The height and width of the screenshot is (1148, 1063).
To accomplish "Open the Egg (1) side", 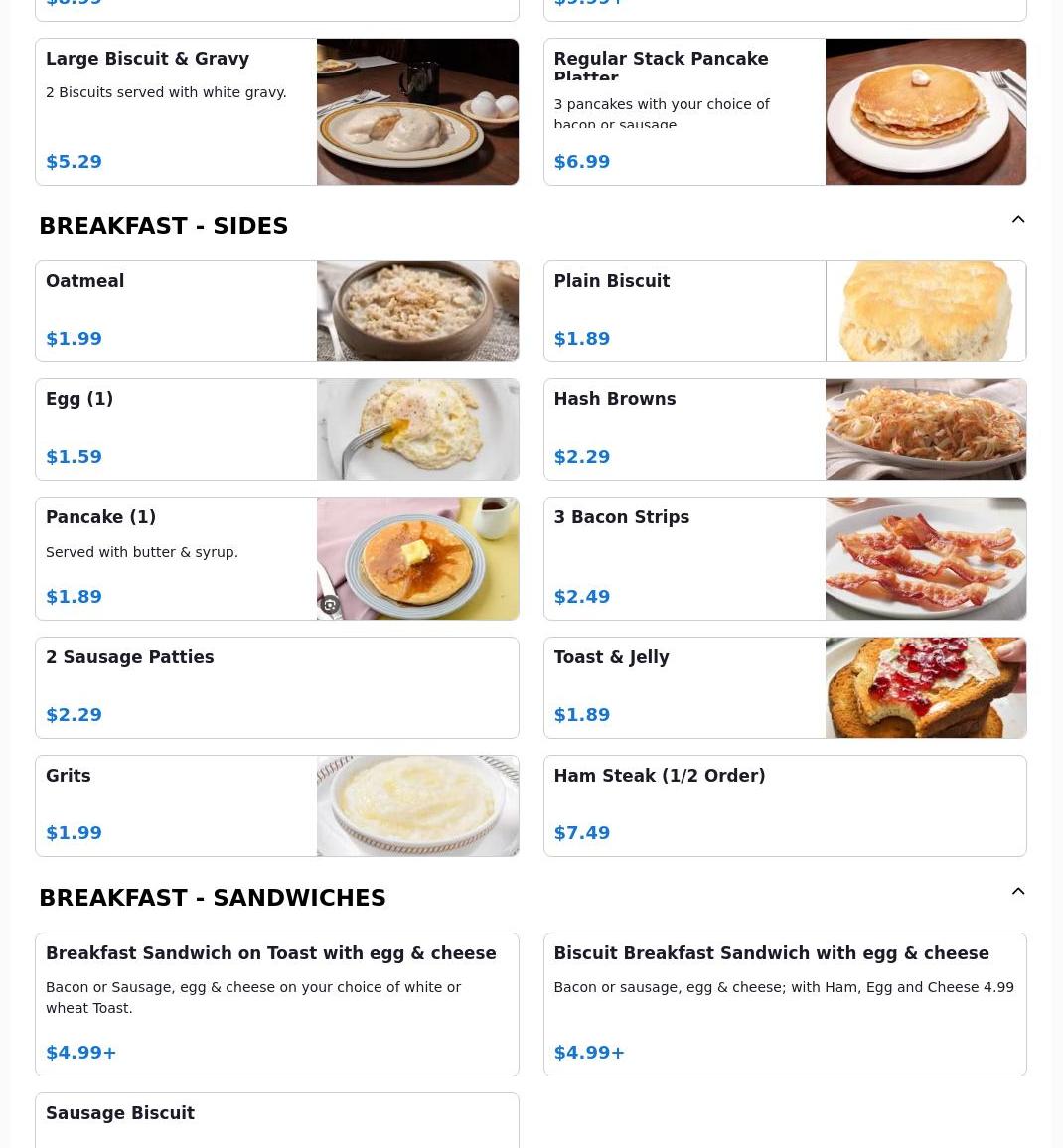I will point(277,429).
